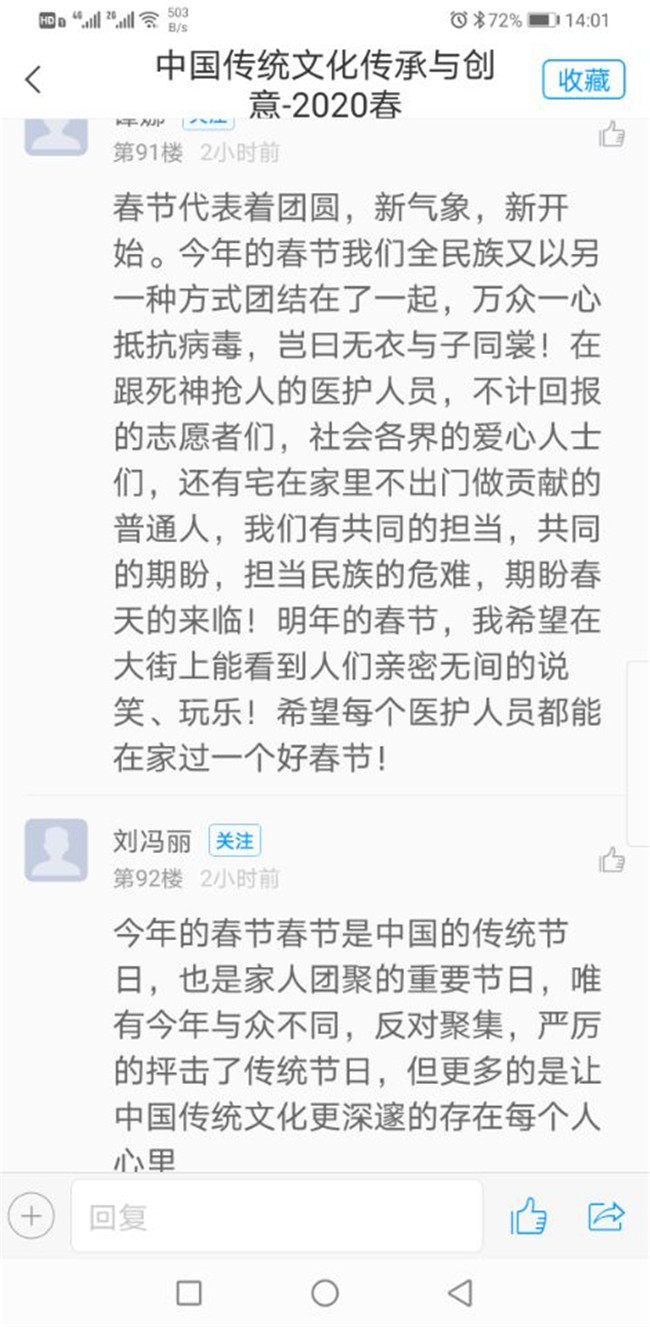Viewport: 650px width, 1327px height.
Task: Like this topic from the bottom bar
Action: click(529, 1216)
